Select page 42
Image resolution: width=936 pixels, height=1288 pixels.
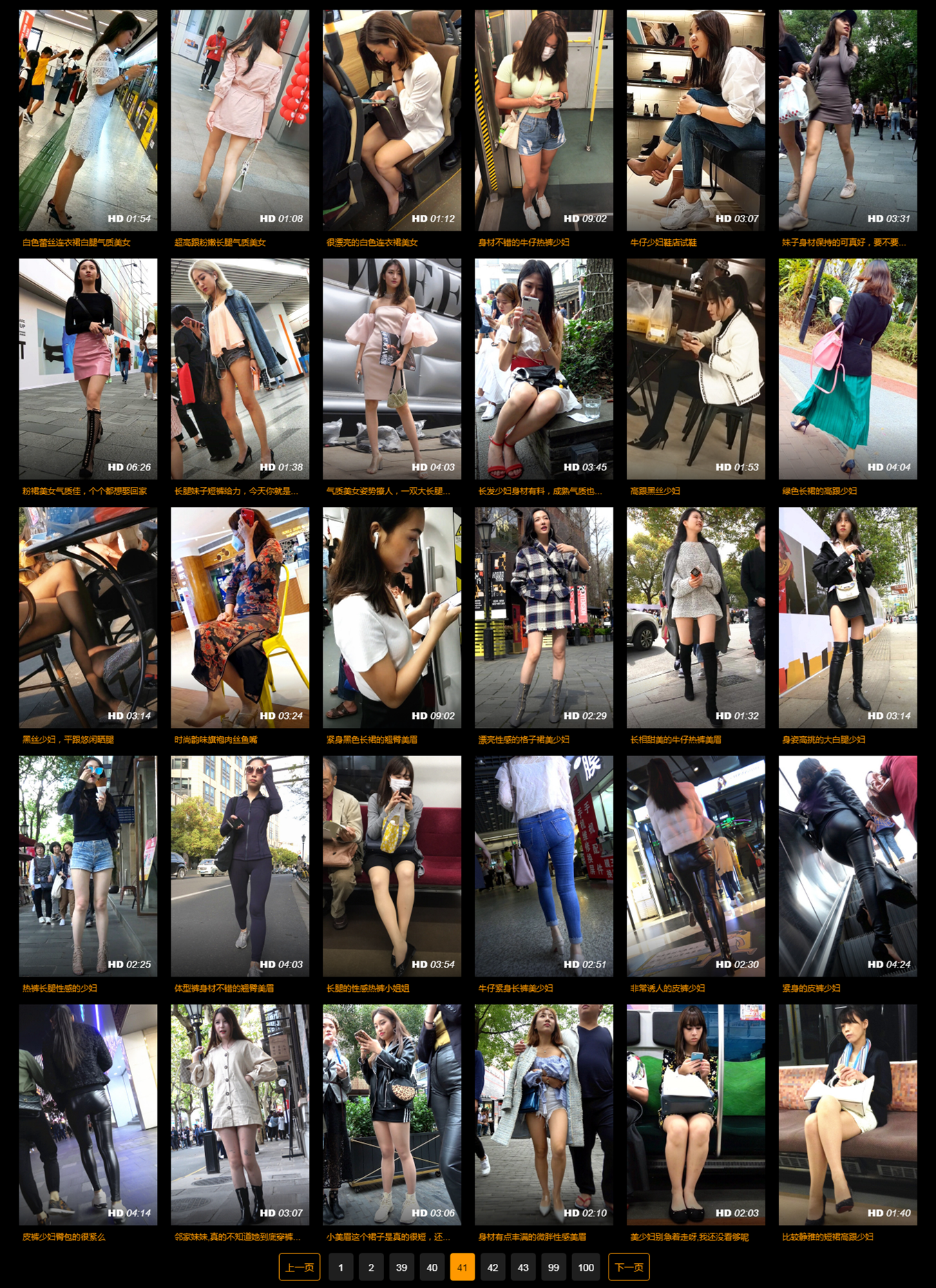[x=493, y=1267]
